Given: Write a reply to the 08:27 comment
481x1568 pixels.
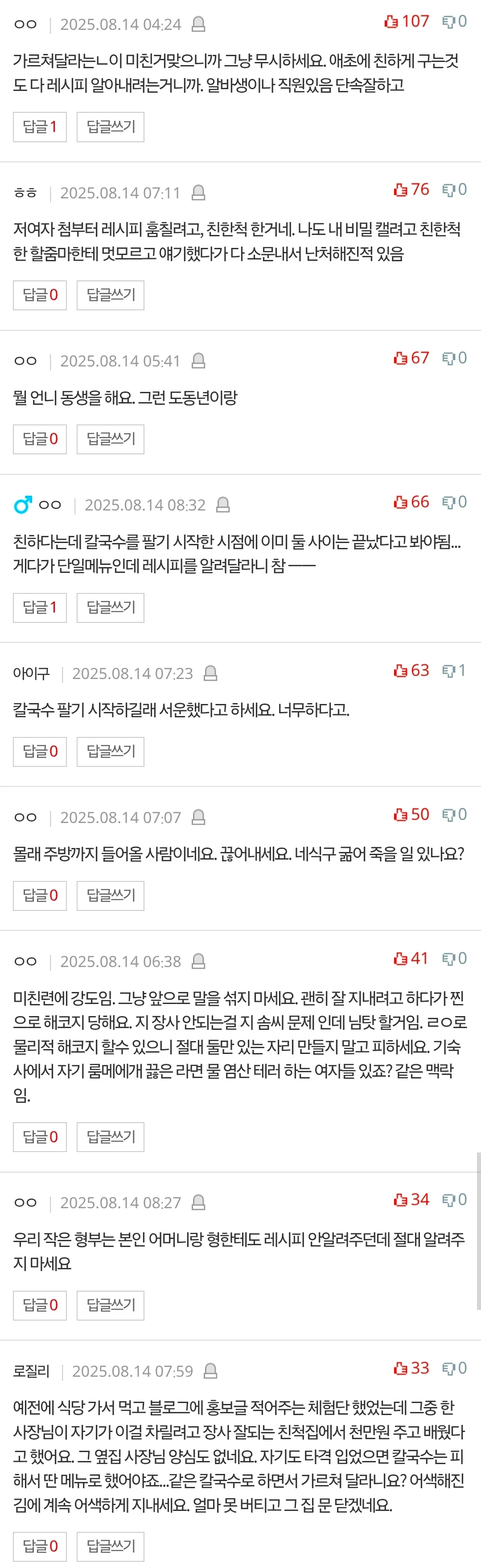Looking at the screenshot, I should (x=110, y=1305).
